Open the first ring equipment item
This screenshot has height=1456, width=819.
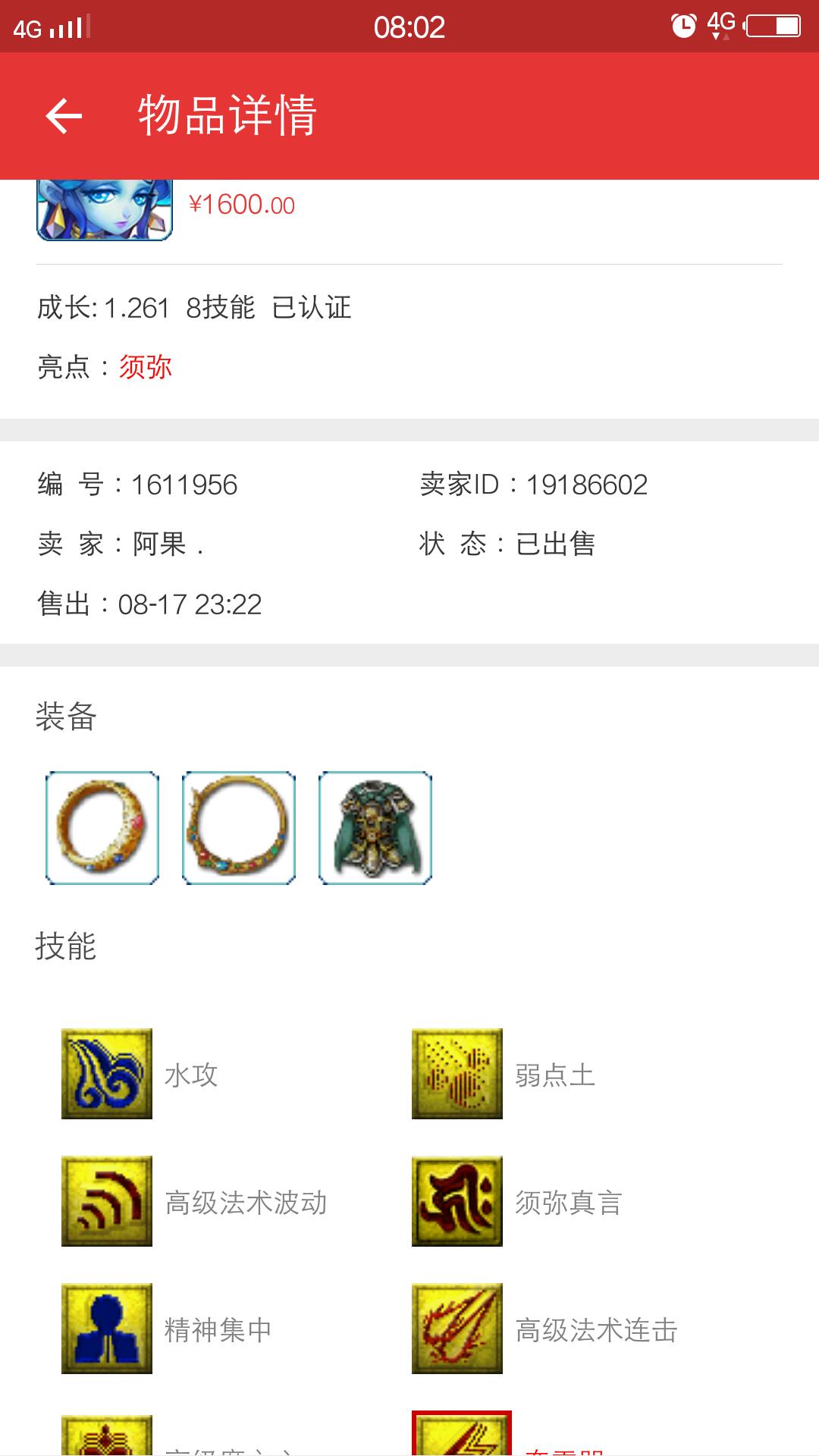click(x=102, y=828)
